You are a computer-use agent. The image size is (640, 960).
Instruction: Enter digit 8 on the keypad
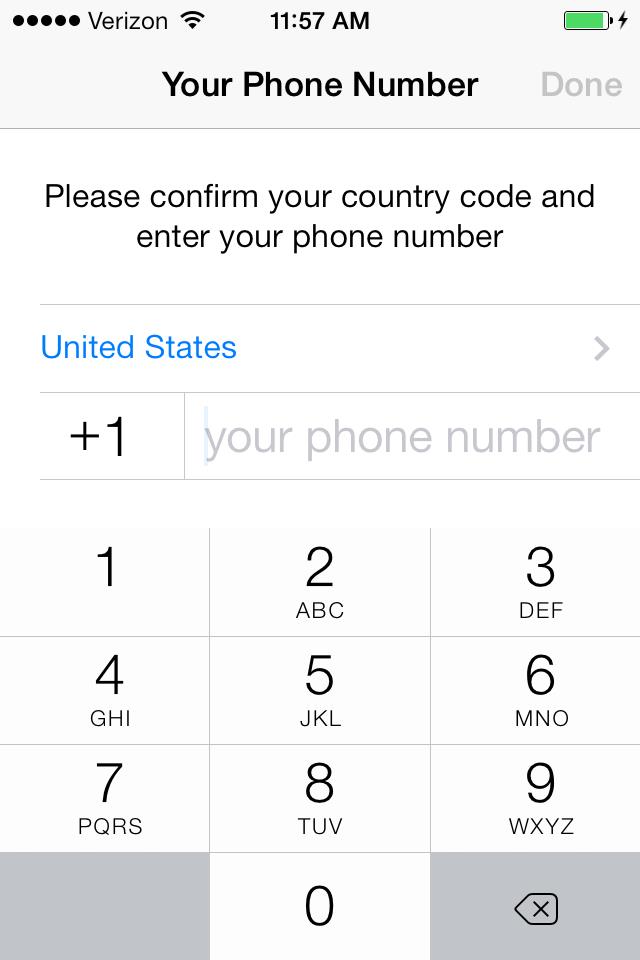point(320,798)
